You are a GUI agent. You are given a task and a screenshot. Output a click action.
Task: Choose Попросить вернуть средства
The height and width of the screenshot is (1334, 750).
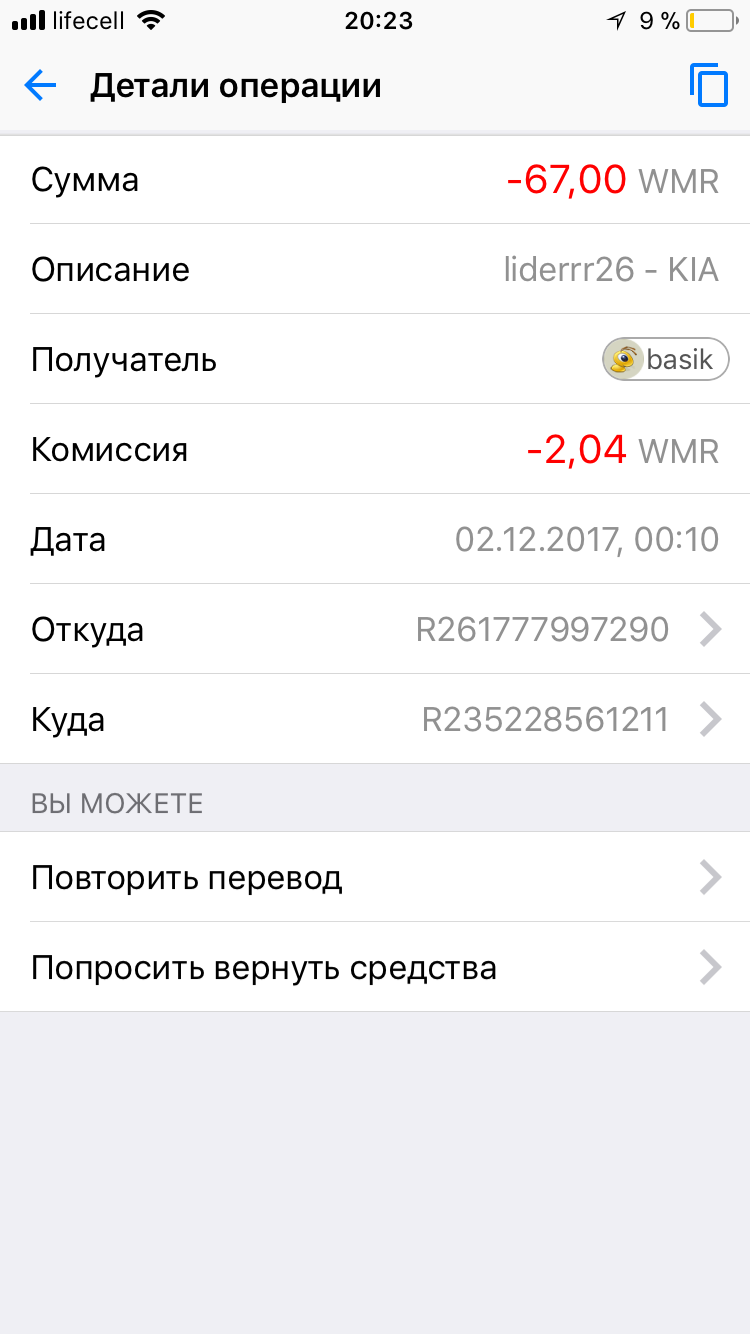point(375,968)
